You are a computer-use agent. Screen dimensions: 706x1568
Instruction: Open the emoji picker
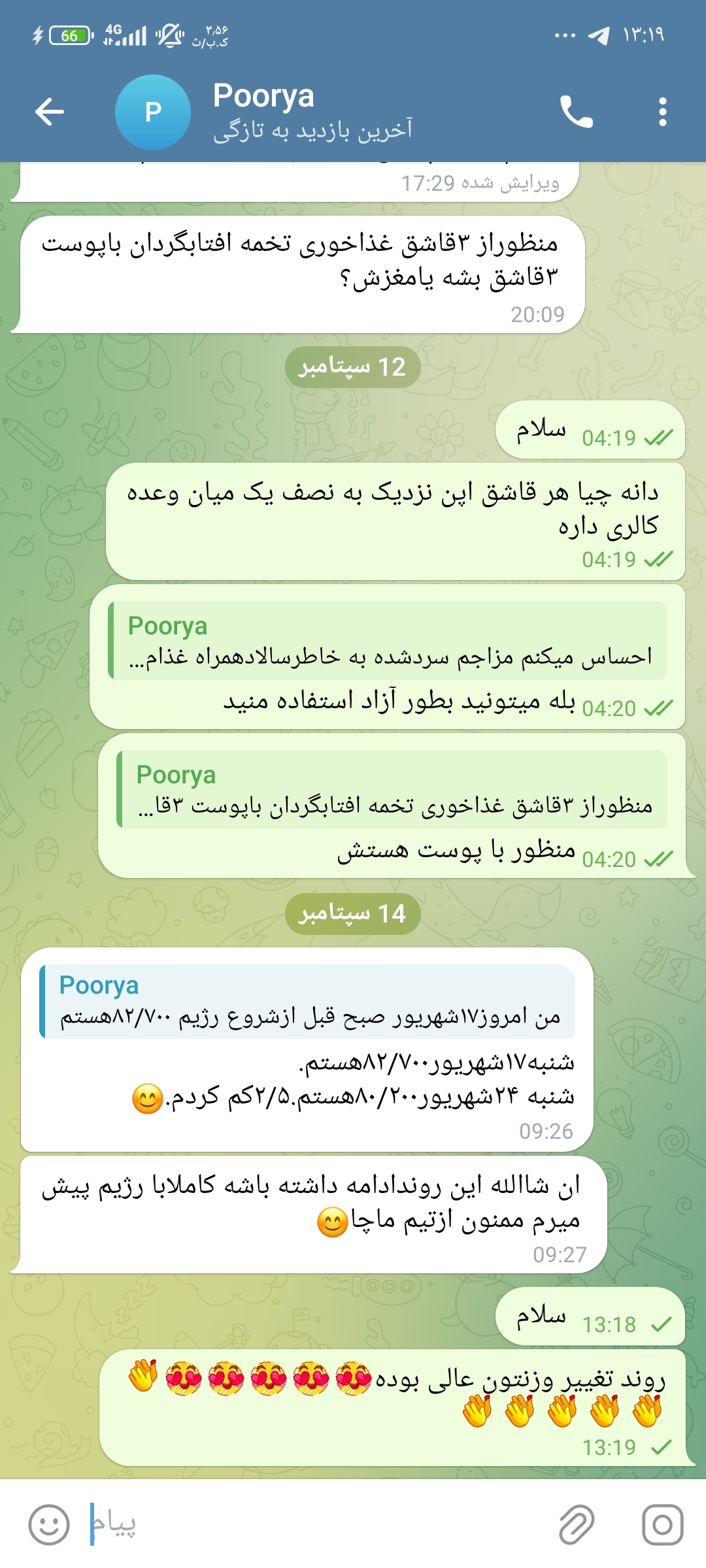(x=49, y=1525)
